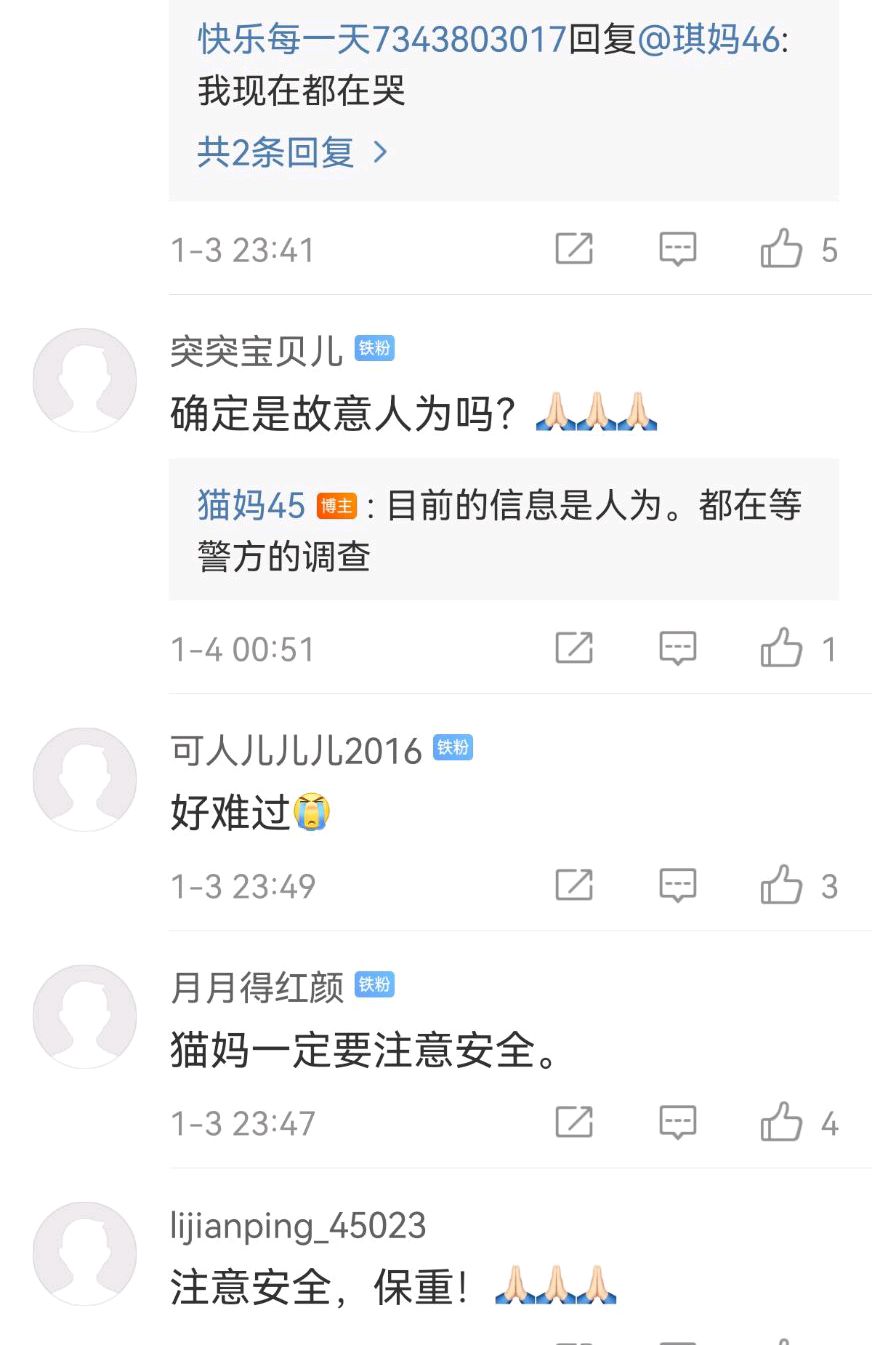This screenshot has width=872, height=1345.
Task: Reply to the comment posted 1-3 23:41
Action: 677,248
